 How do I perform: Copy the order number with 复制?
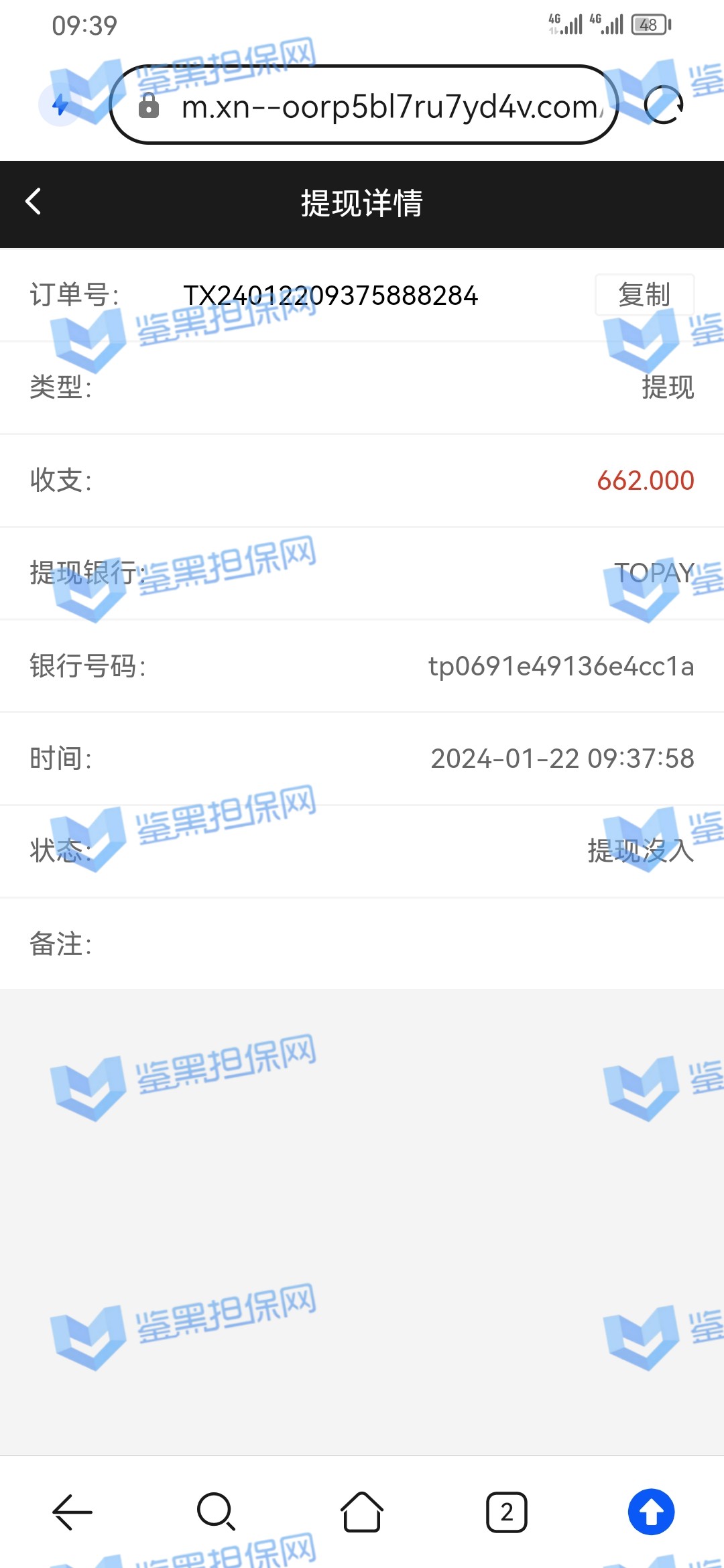coord(644,295)
